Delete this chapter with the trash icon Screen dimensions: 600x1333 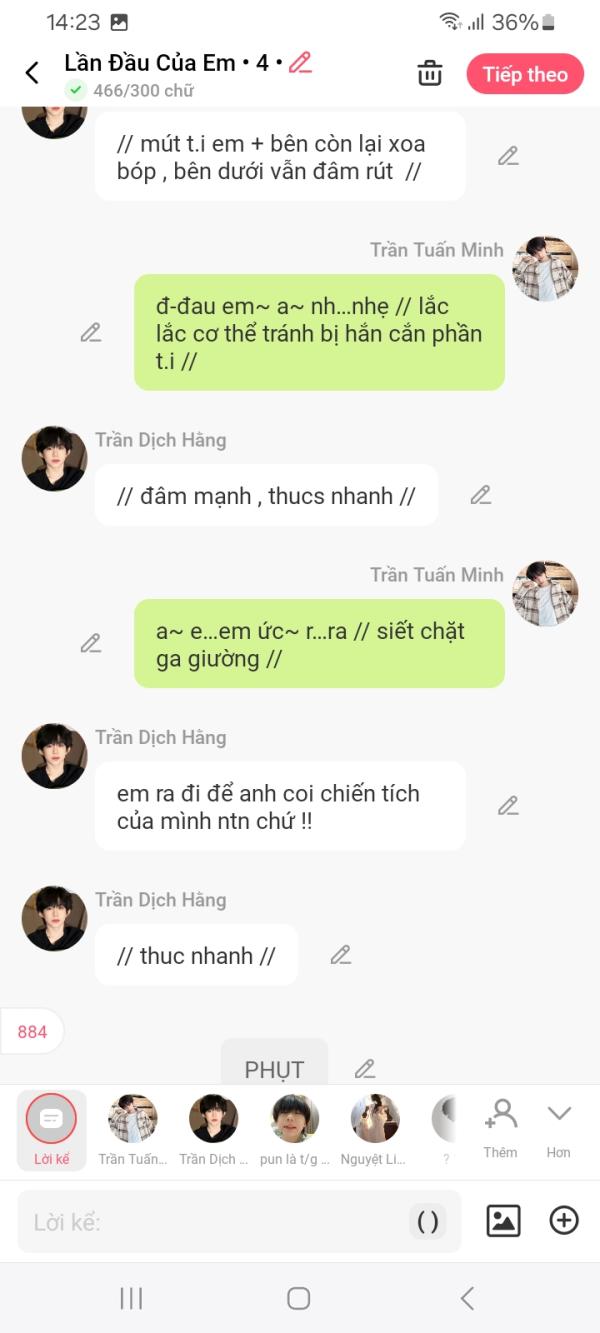tap(430, 73)
